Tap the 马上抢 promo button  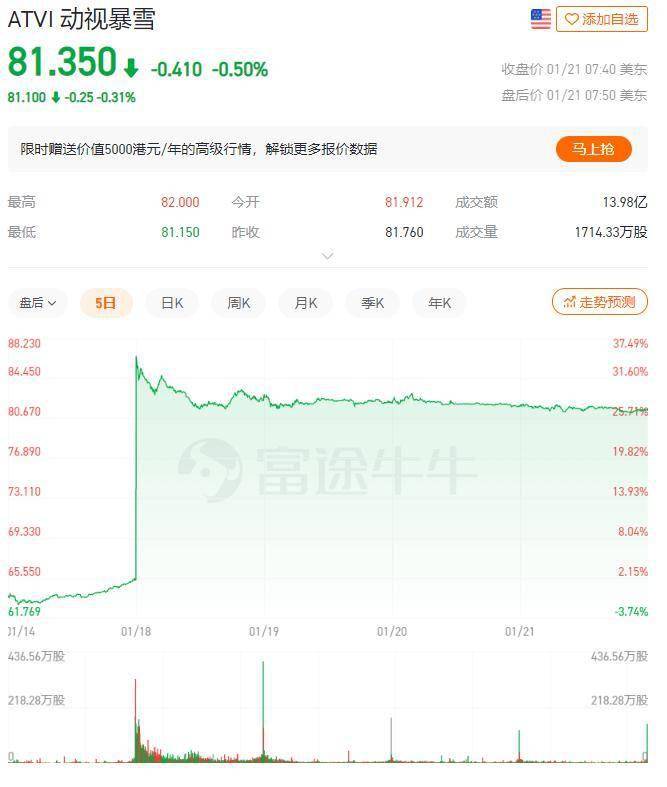pos(593,149)
